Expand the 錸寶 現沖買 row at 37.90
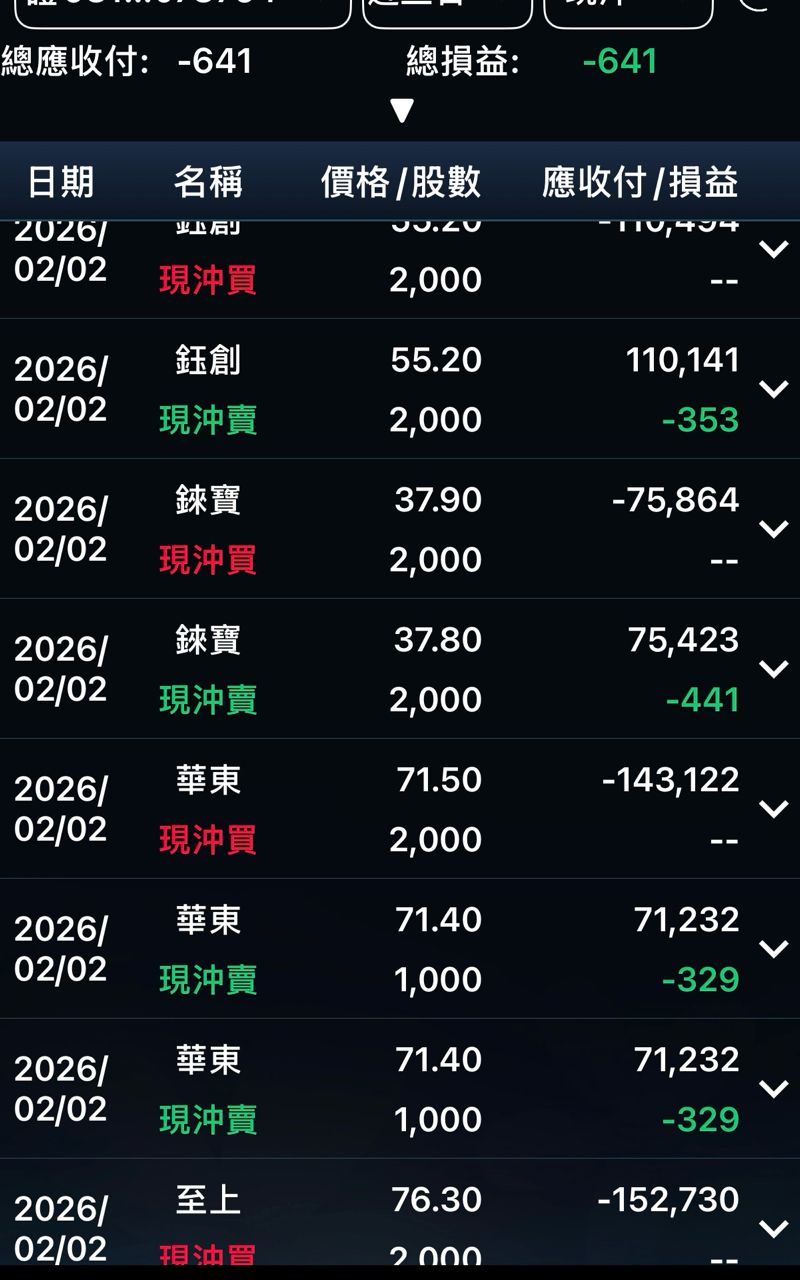The height and width of the screenshot is (1280, 800). 774,529
